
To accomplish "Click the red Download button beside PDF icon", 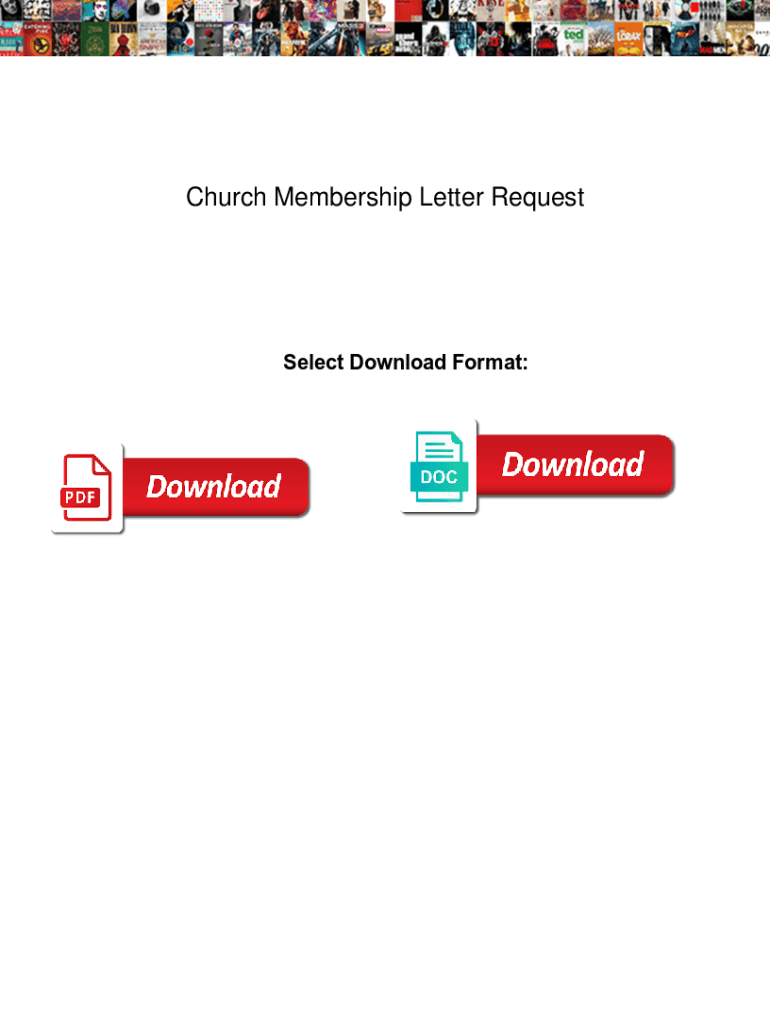I will (215, 488).
